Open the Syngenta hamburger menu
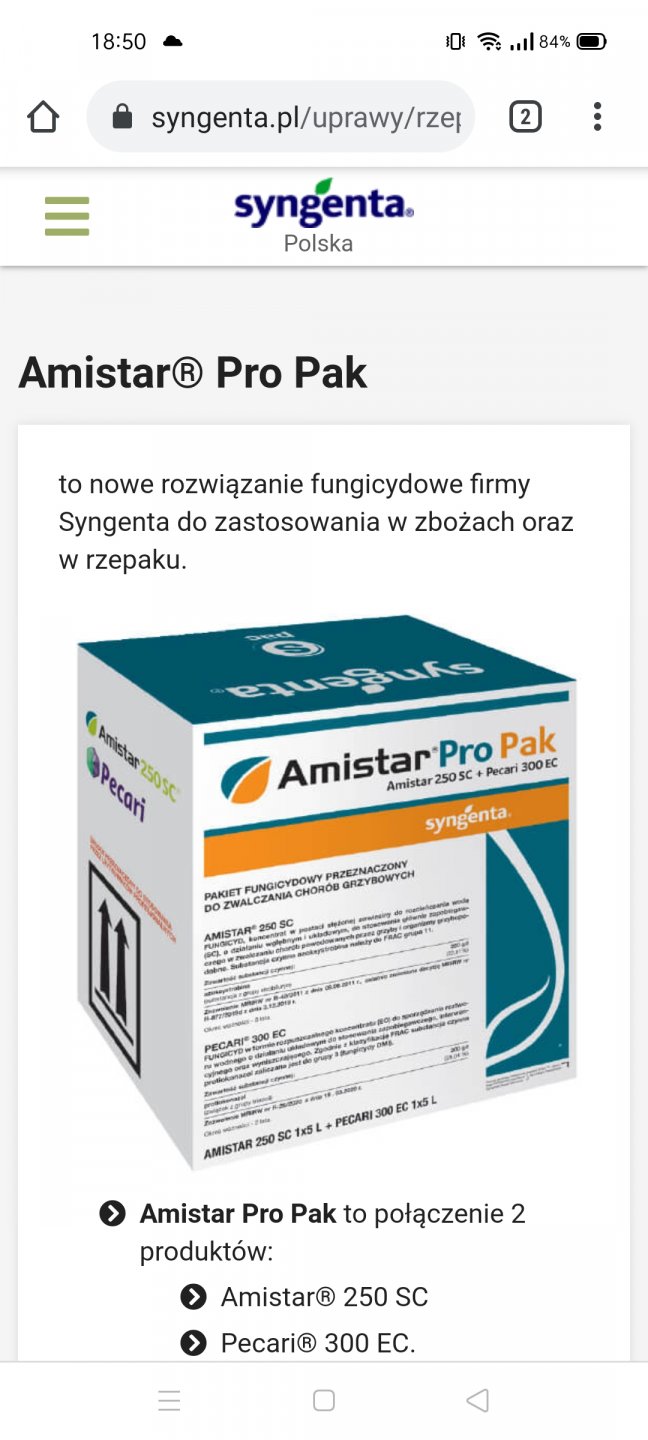Image resolution: width=648 pixels, height=1440 pixels. [67, 216]
